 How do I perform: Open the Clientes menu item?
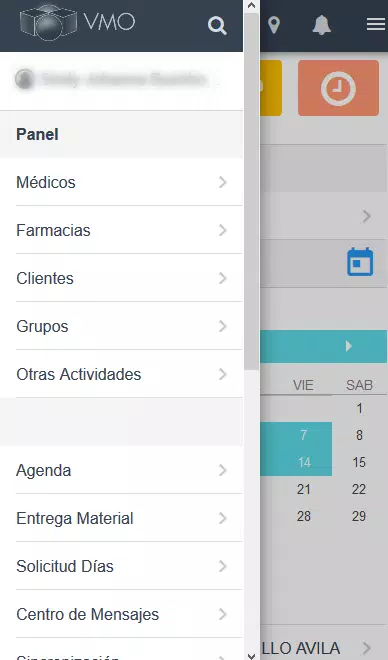click(x=121, y=278)
